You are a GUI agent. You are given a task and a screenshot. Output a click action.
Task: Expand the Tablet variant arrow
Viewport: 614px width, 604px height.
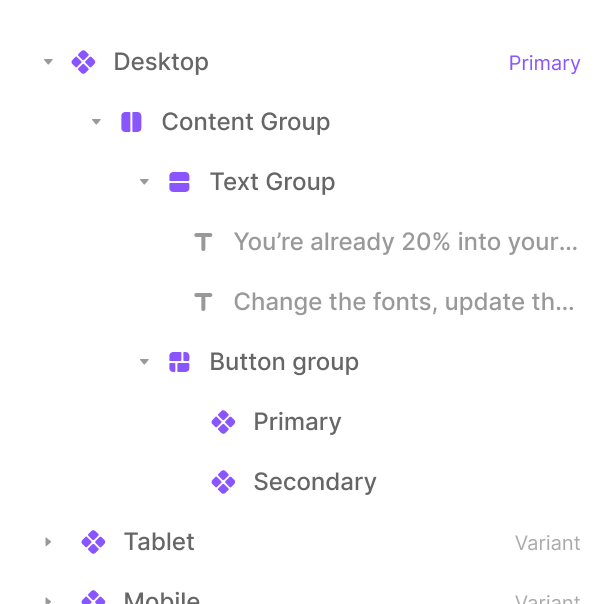(x=47, y=542)
